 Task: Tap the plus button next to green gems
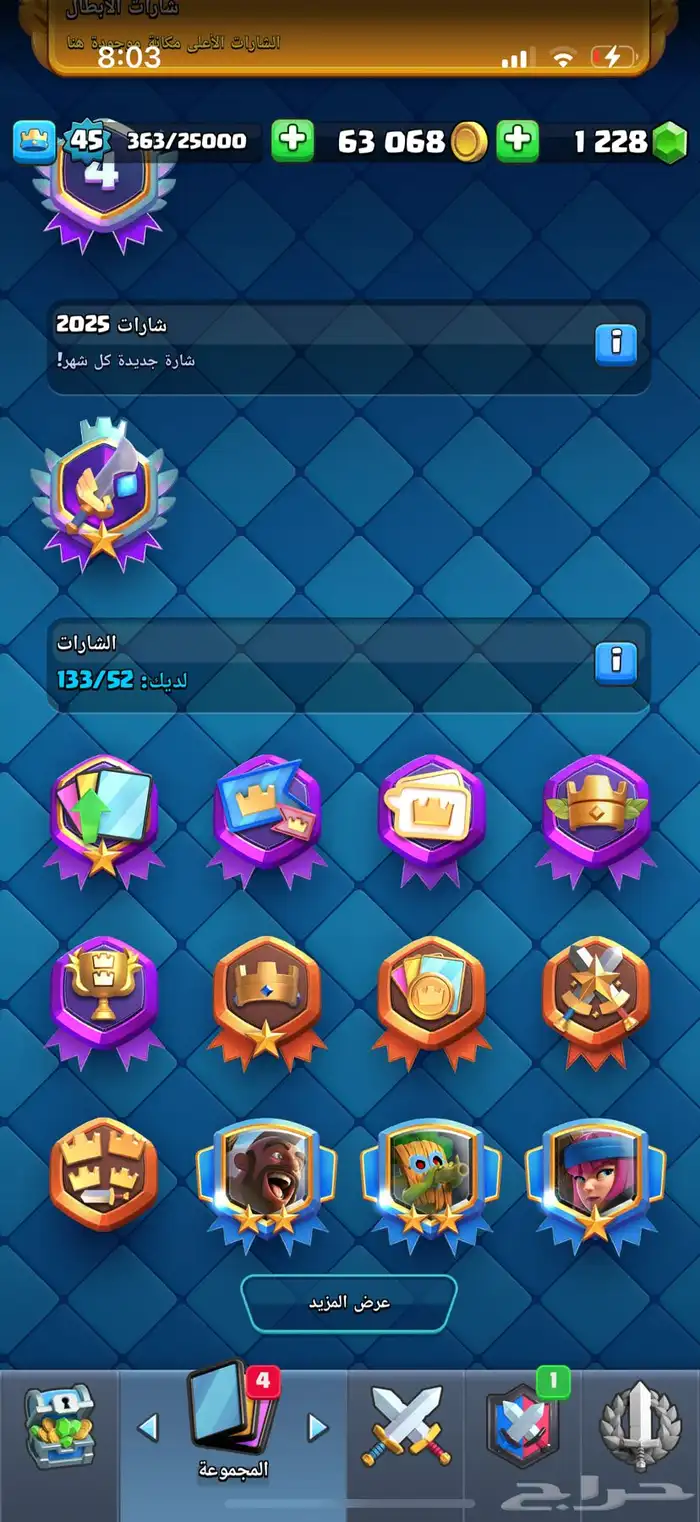coord(517,141)
